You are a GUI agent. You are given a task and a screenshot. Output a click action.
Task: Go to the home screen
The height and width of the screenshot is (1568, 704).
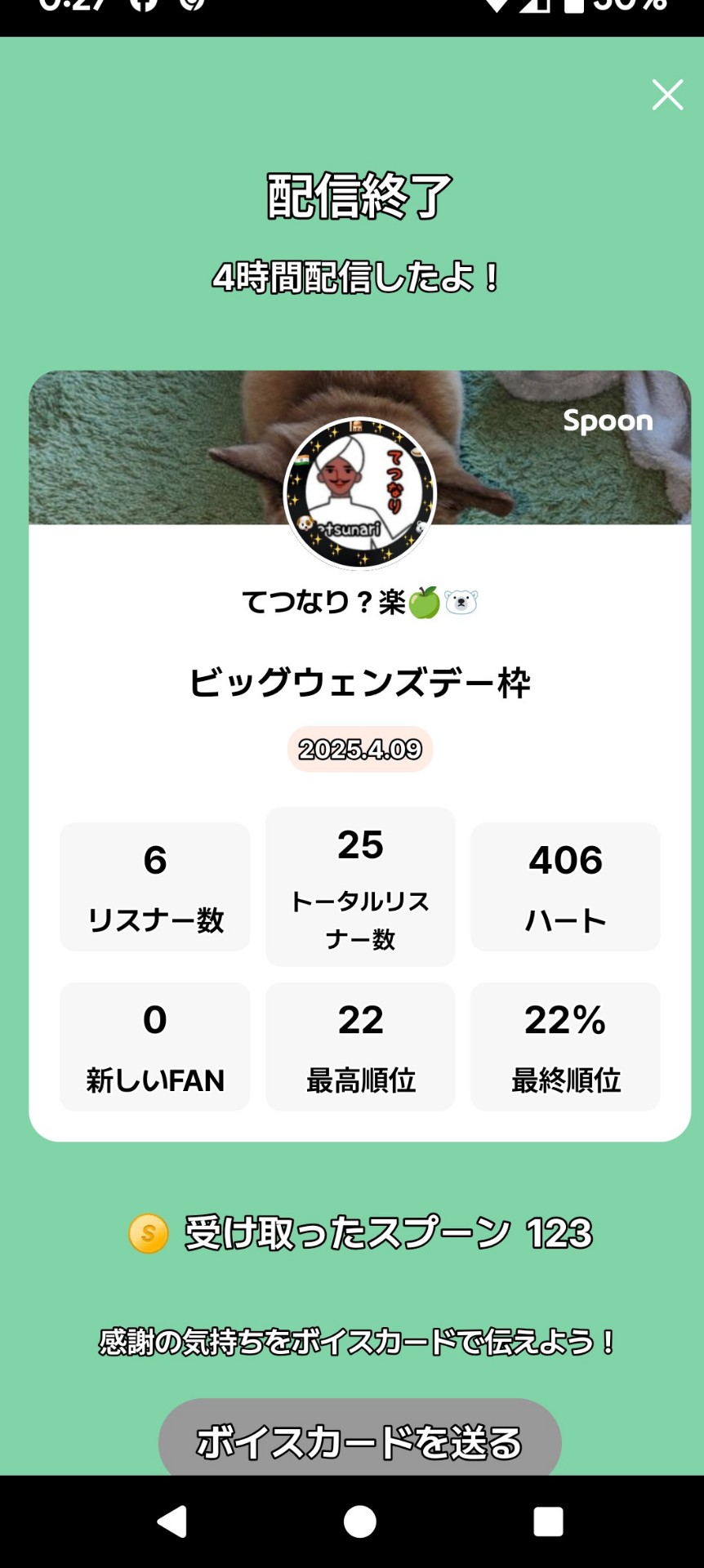click(360, 1521)
